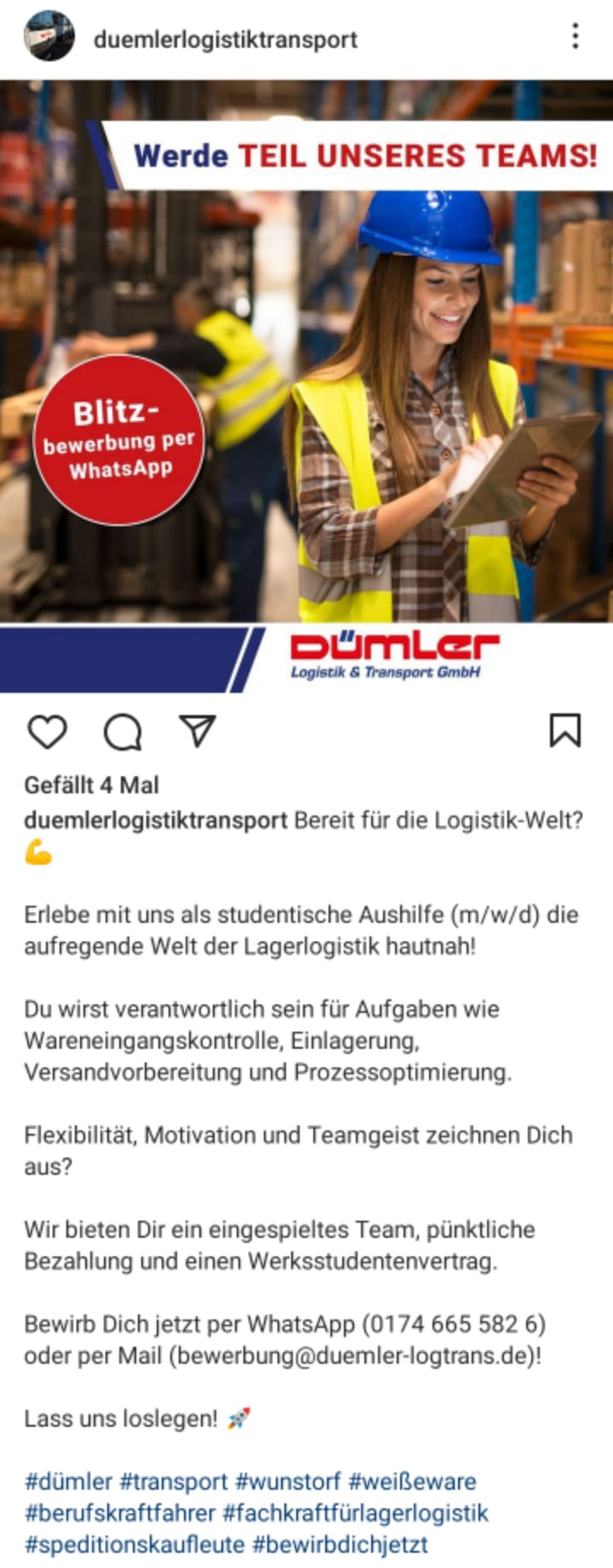This screenshot has width=613, height=1568.
Task: Open the #speditionskaufleute hashtag
Action: [x=135, y=1544]
